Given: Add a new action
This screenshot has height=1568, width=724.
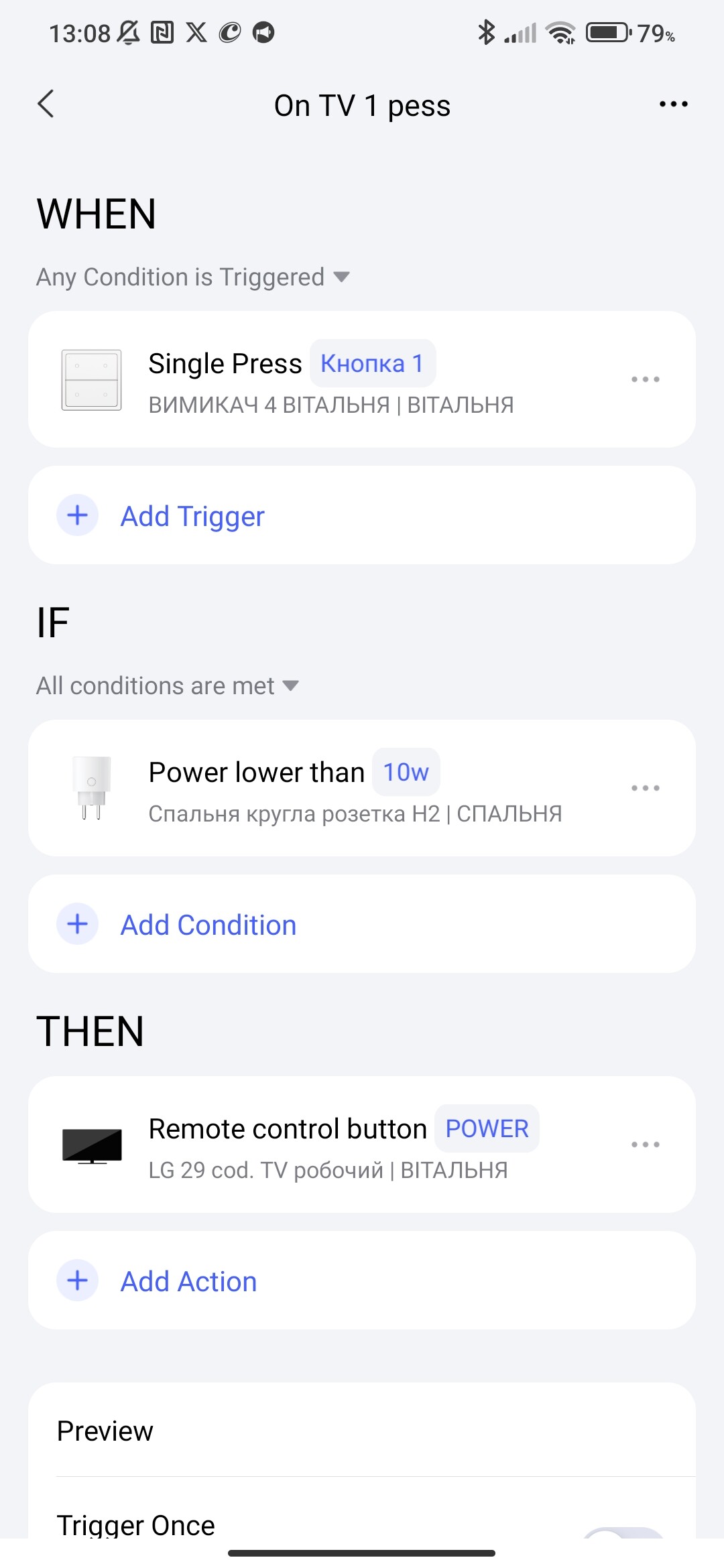Looking at the screenshot, I should pyautogui.click(x=188, y=1281).
